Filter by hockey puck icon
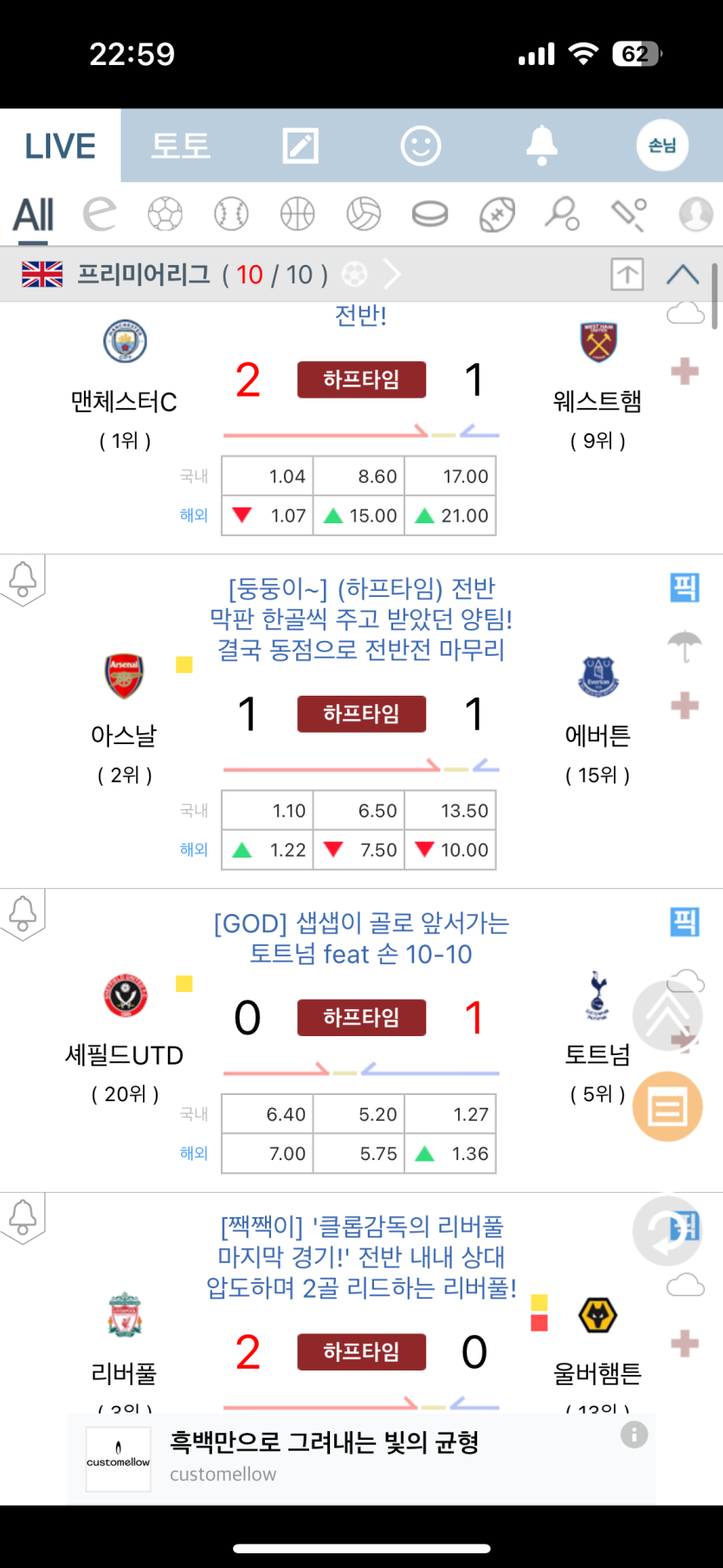The width and height of the screenshot is (723, 1568). pyautogui.click(x=429, y=214)
